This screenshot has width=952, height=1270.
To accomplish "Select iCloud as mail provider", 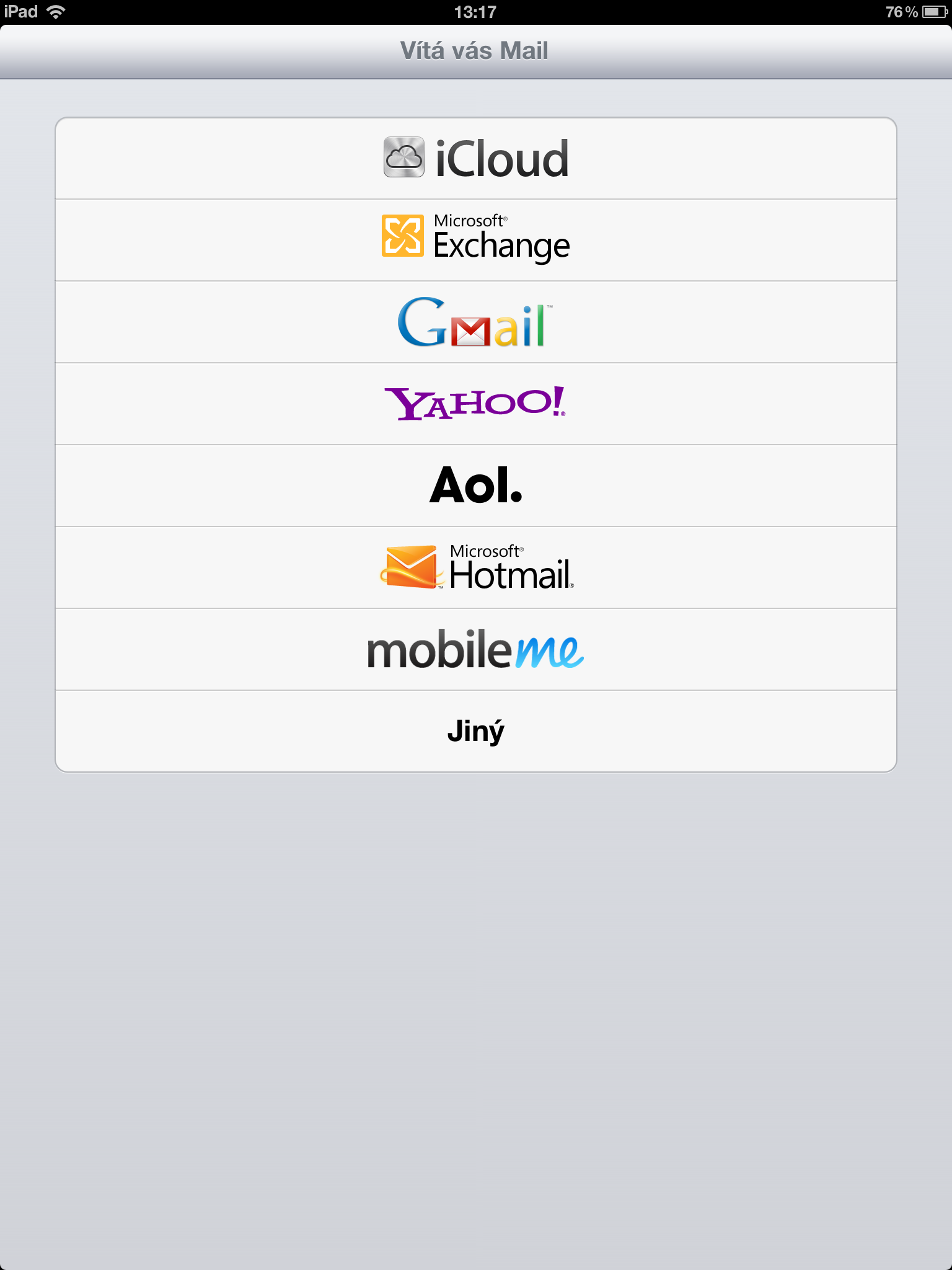I will 476,159.
